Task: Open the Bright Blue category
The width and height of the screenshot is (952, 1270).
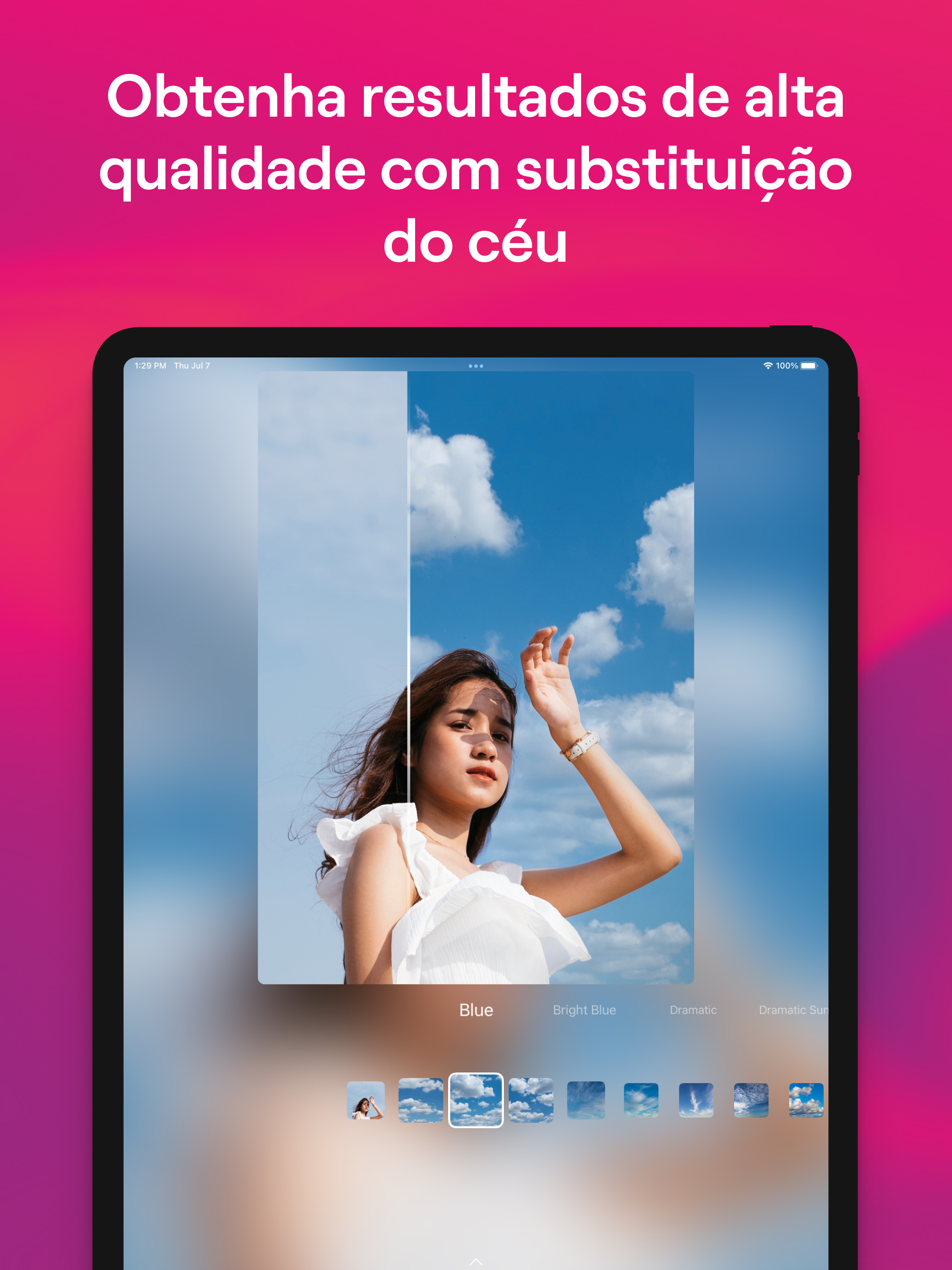Action: (x=584, y=1011)
